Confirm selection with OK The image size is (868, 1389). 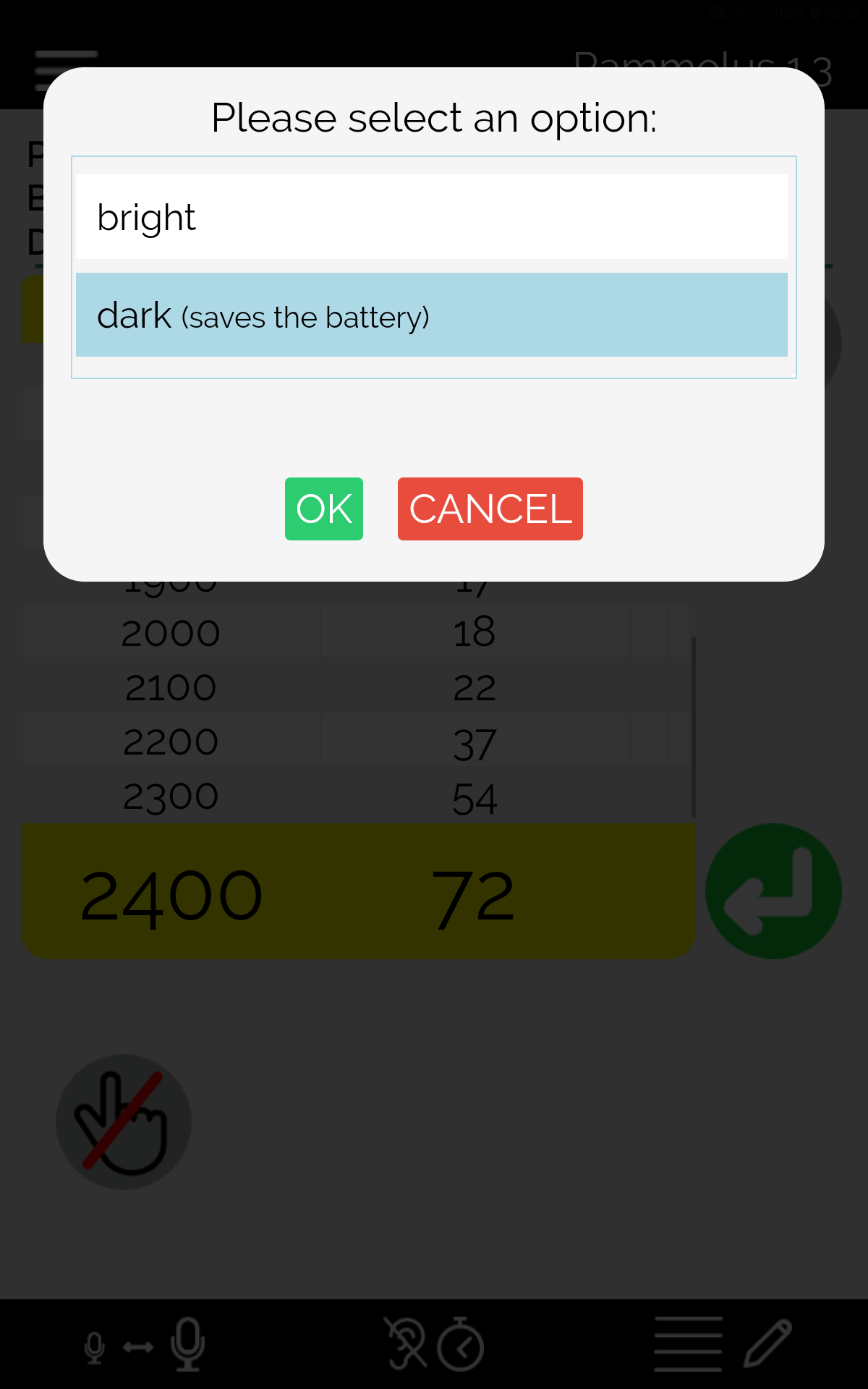(324, 509)
